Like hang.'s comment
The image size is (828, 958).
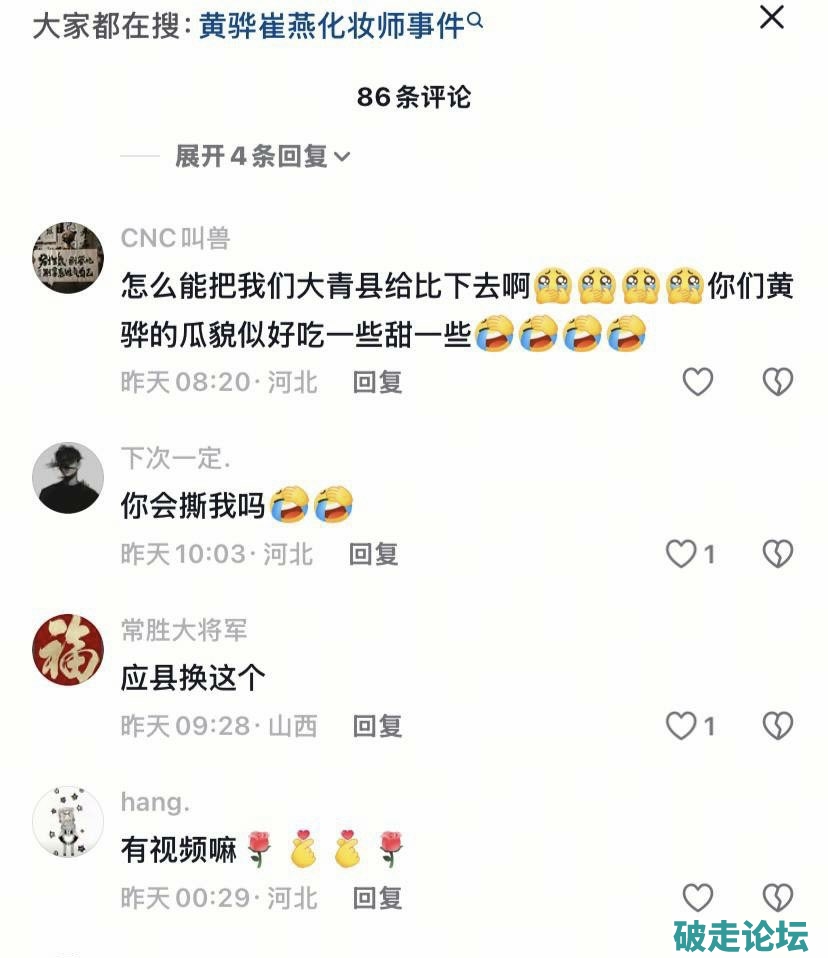point(697,897)
